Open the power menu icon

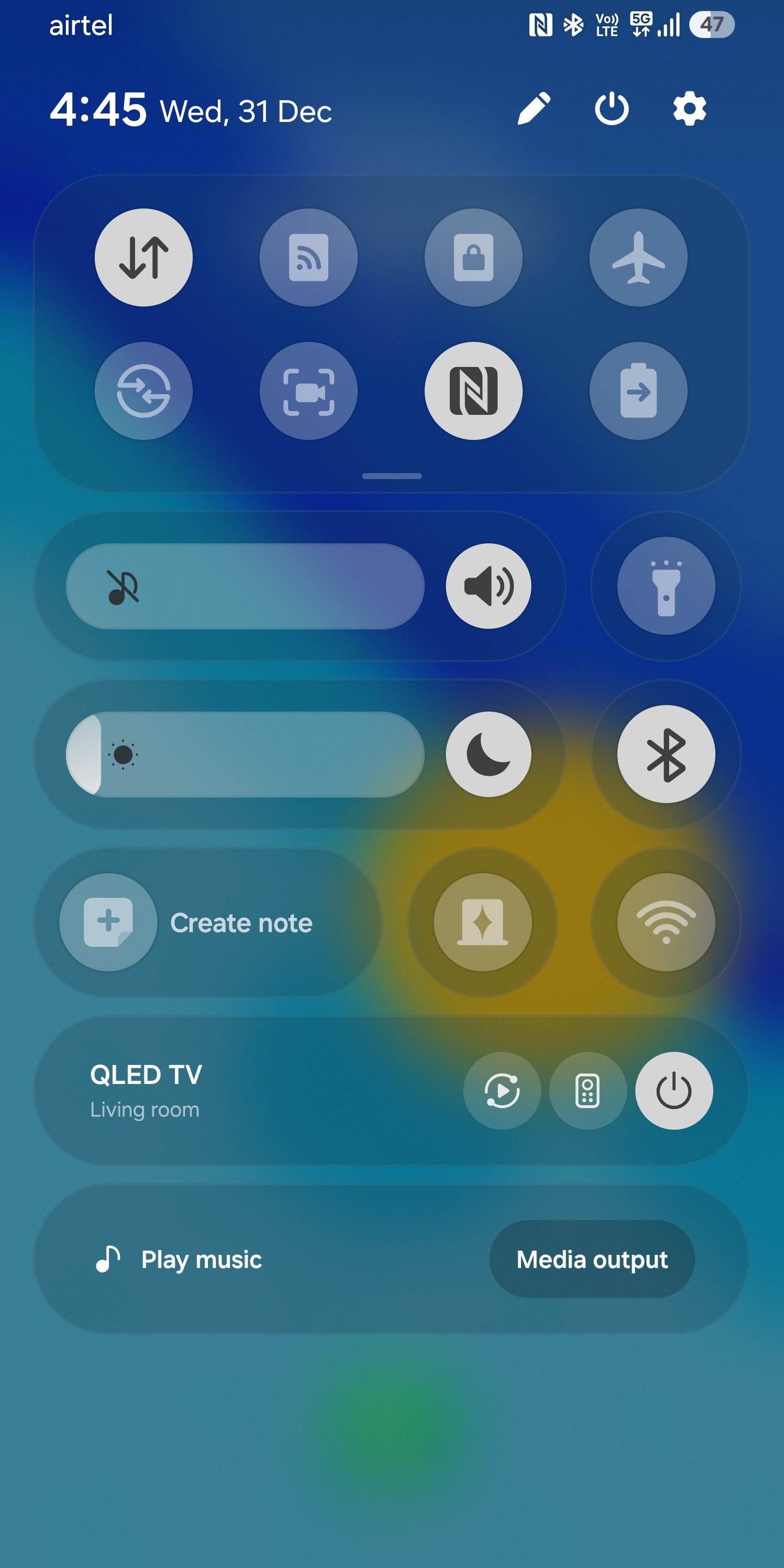click(611, 109)
